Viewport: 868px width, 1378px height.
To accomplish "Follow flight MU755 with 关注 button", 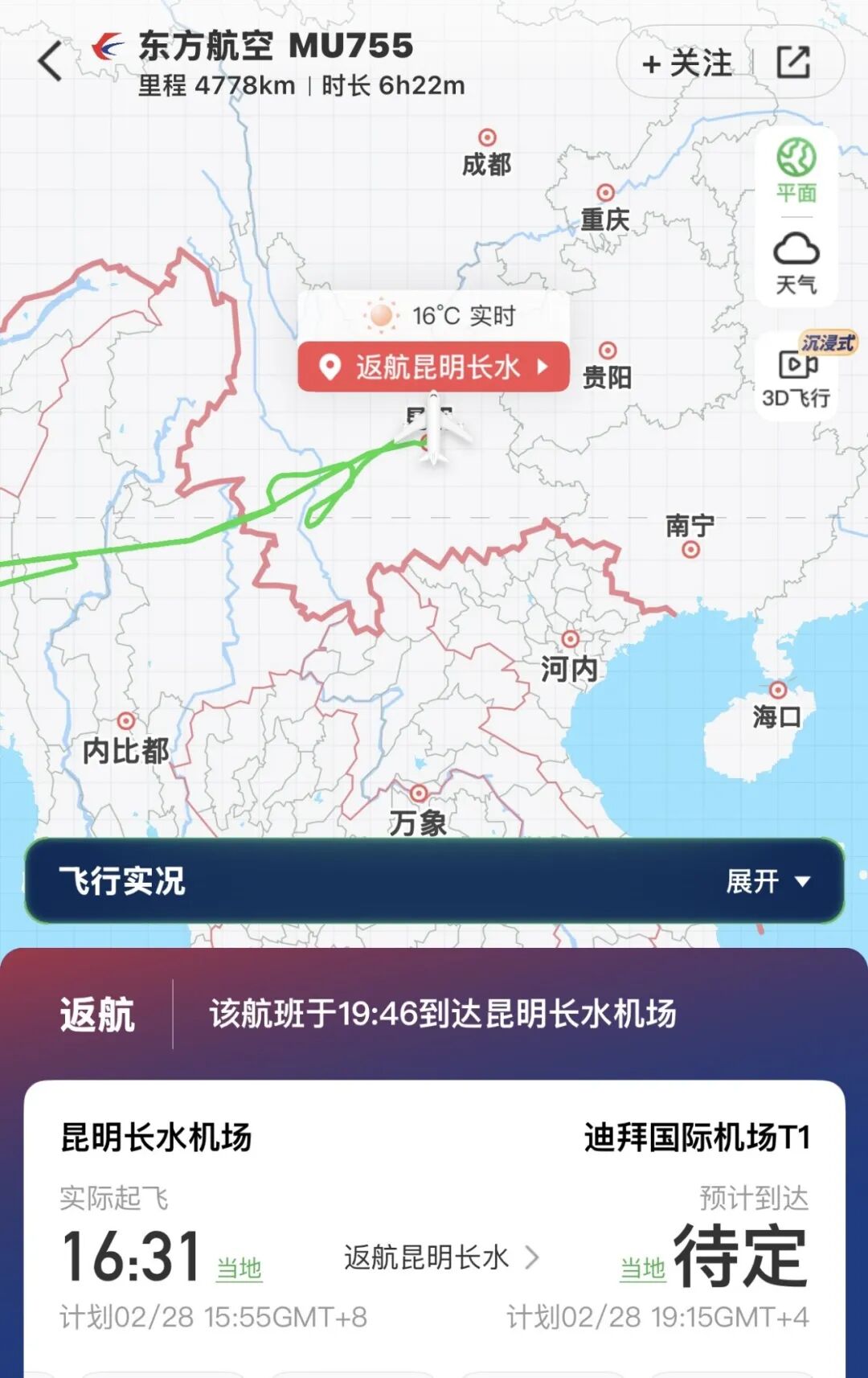I will tap(687, 63).
